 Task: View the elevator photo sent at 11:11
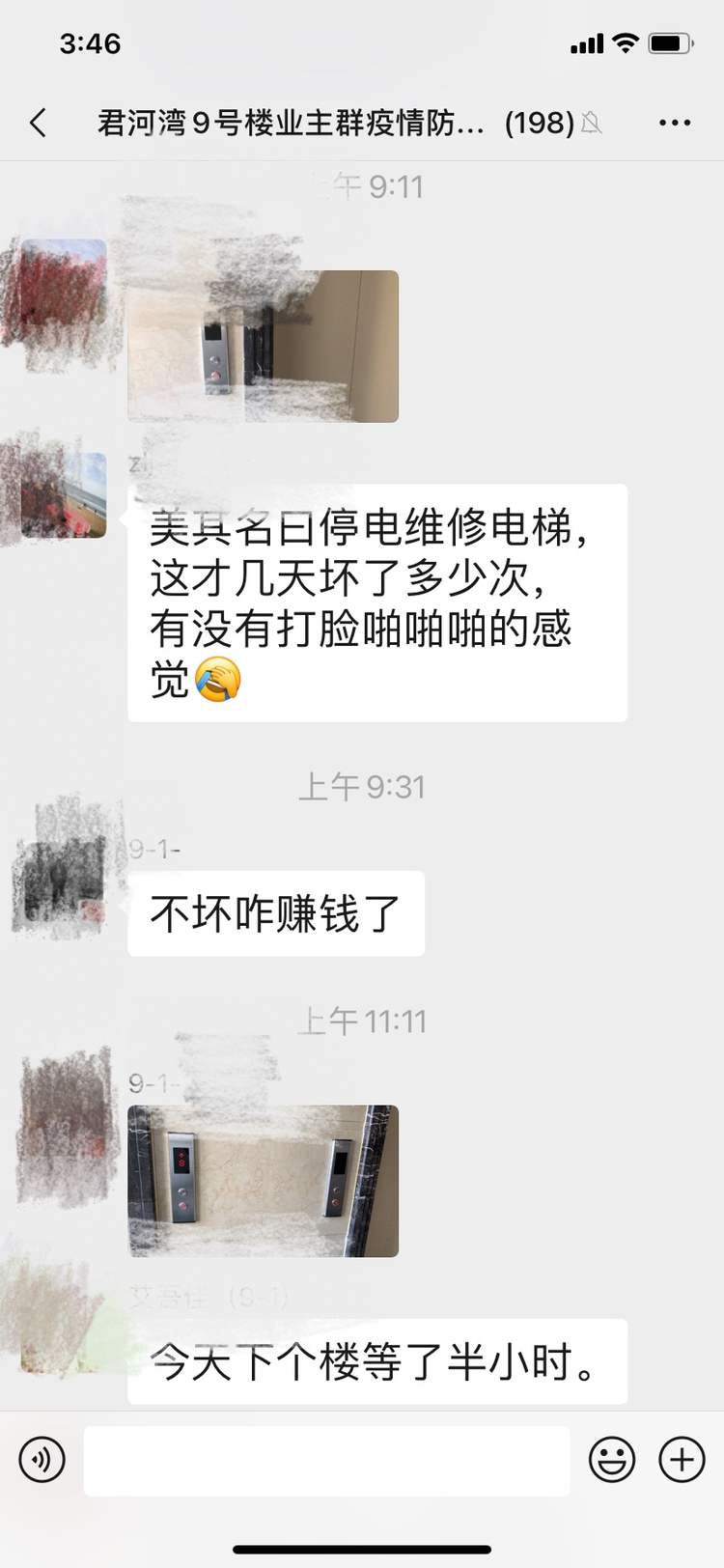tap(264, 1181)
